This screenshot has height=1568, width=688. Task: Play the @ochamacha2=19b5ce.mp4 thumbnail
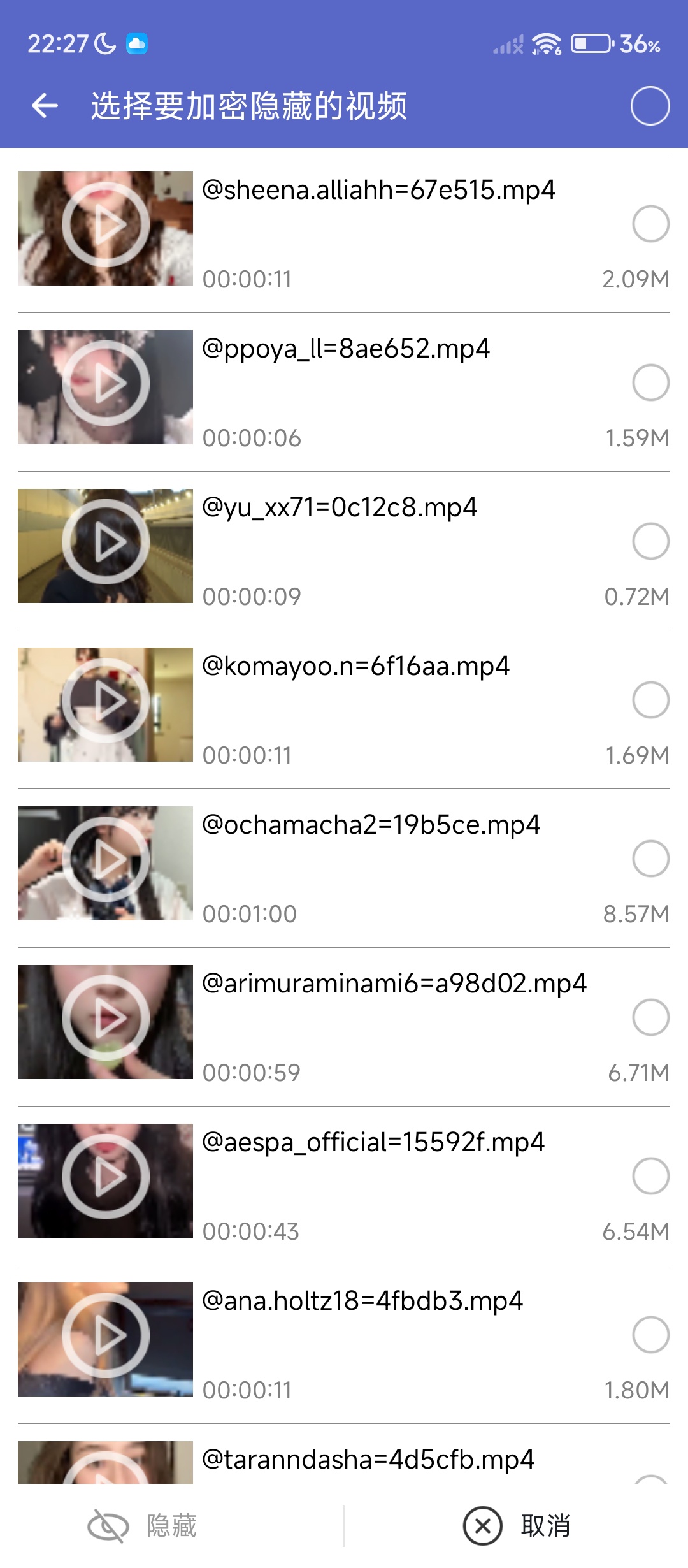[105, 863]
